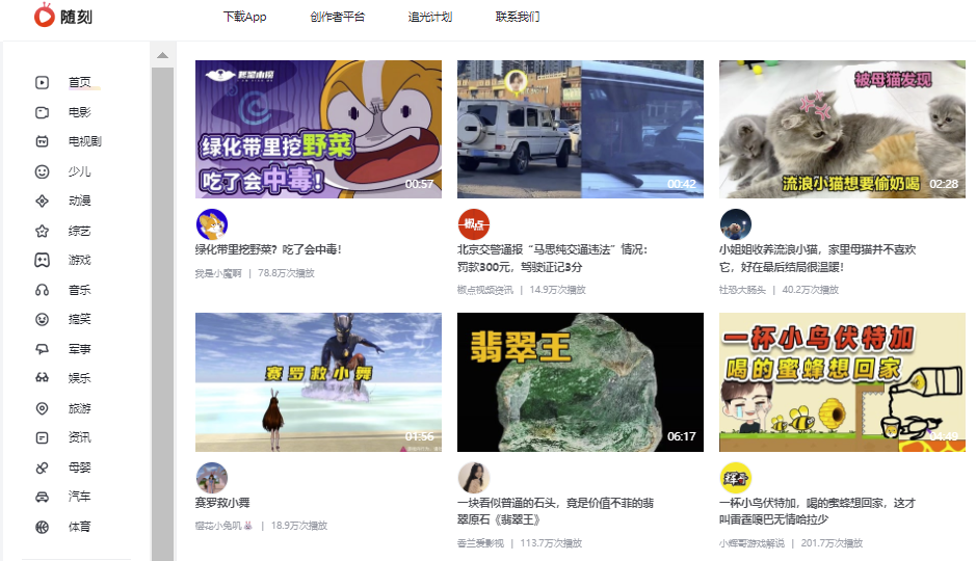The image size is (976, 561).
Task: Go to 创作者平台
Action: click(x=337, y=17)
